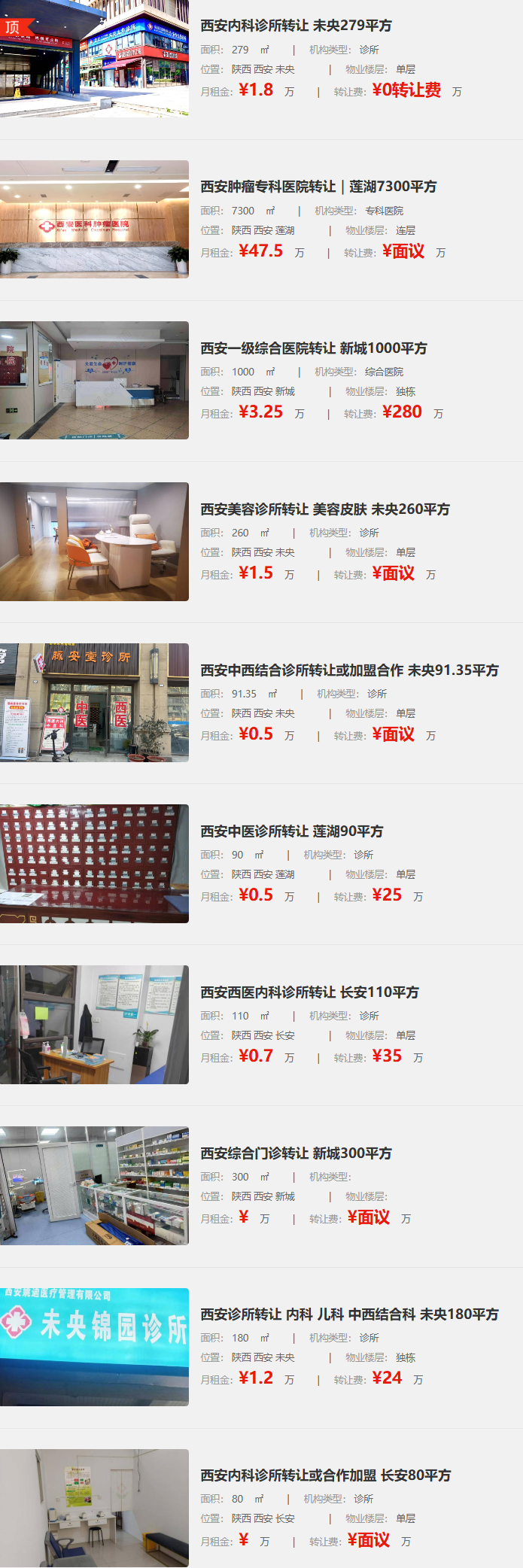
Task: Tap listing 西安中医诊所转让 莲湖90平方
Action: click(292, 831)
